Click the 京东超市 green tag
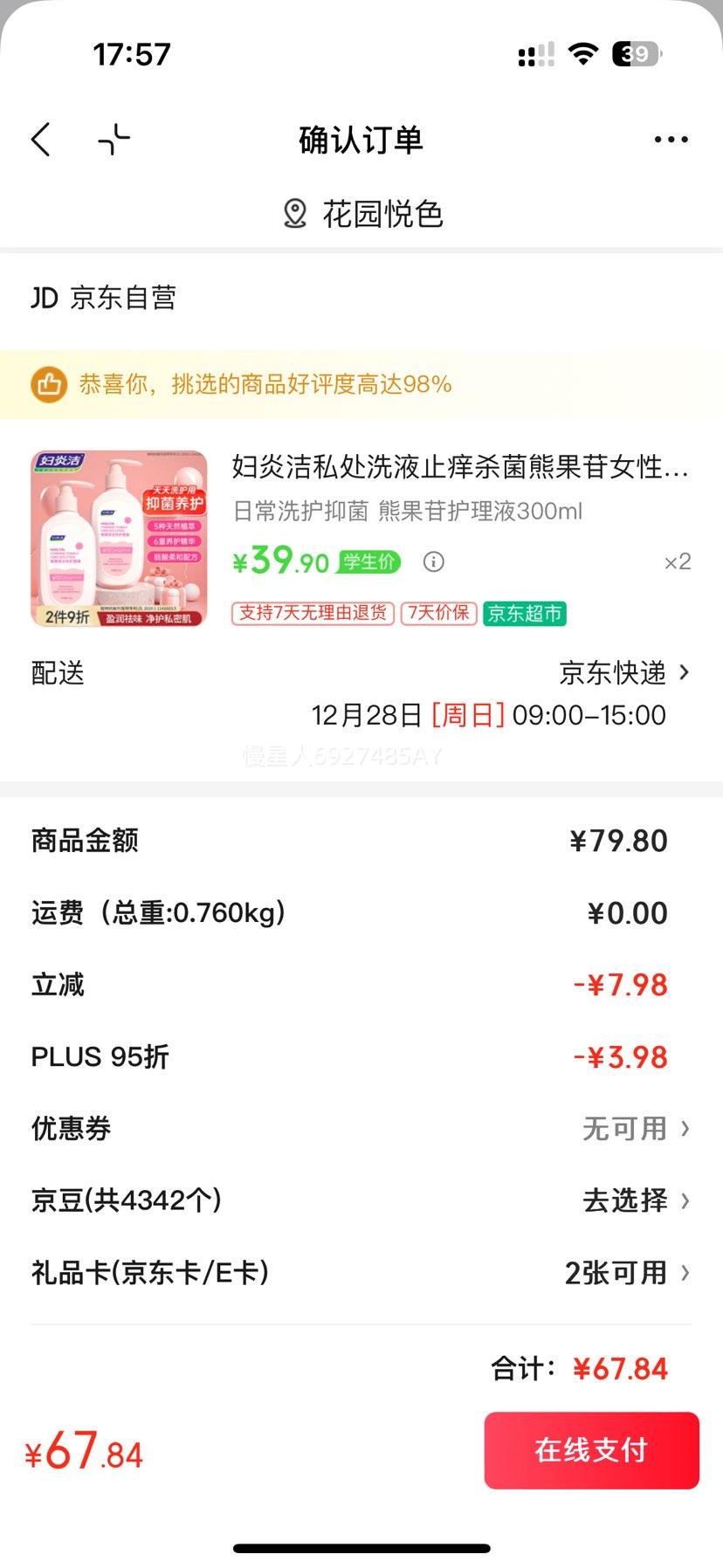The height and width of the screenshot is (1568, 723). (x=524, y=615)
